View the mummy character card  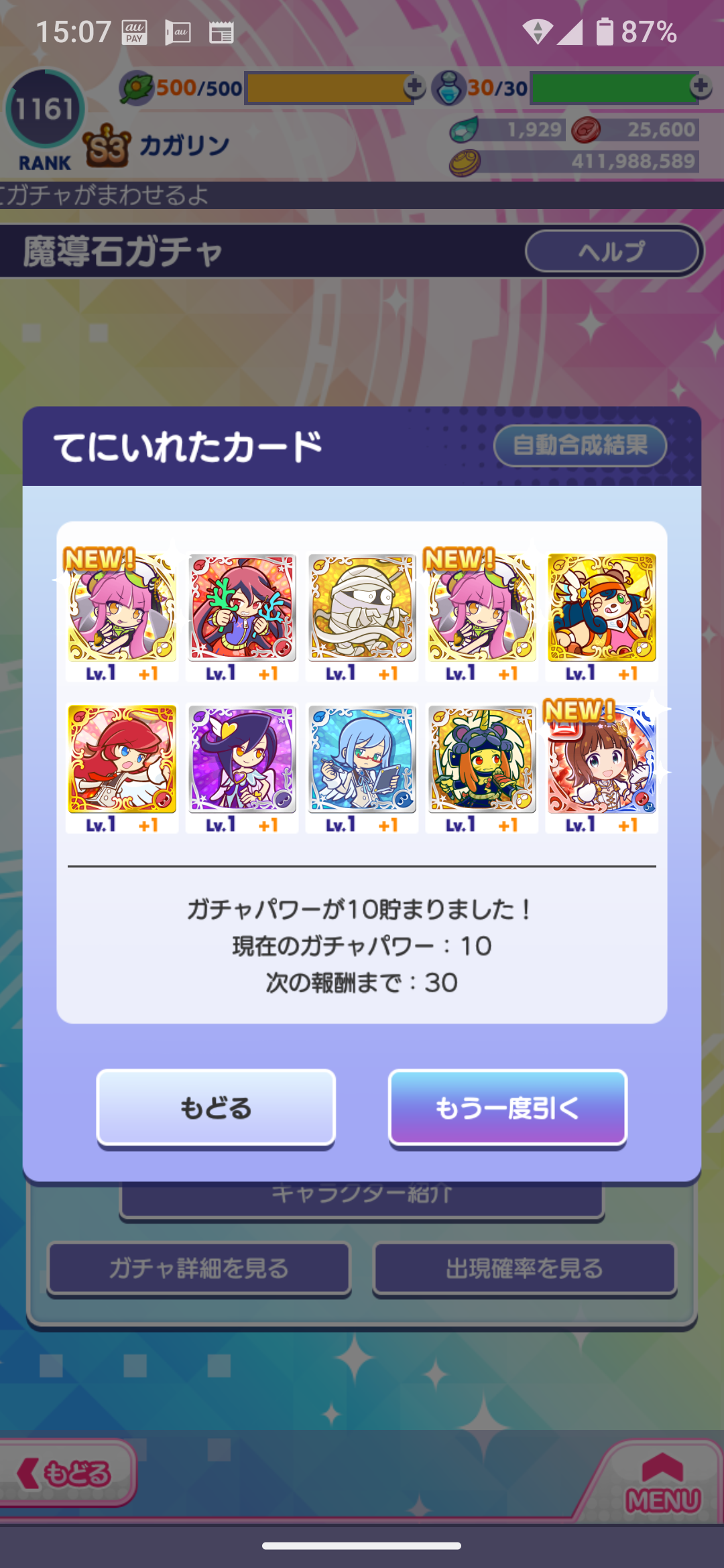[362, 608]
